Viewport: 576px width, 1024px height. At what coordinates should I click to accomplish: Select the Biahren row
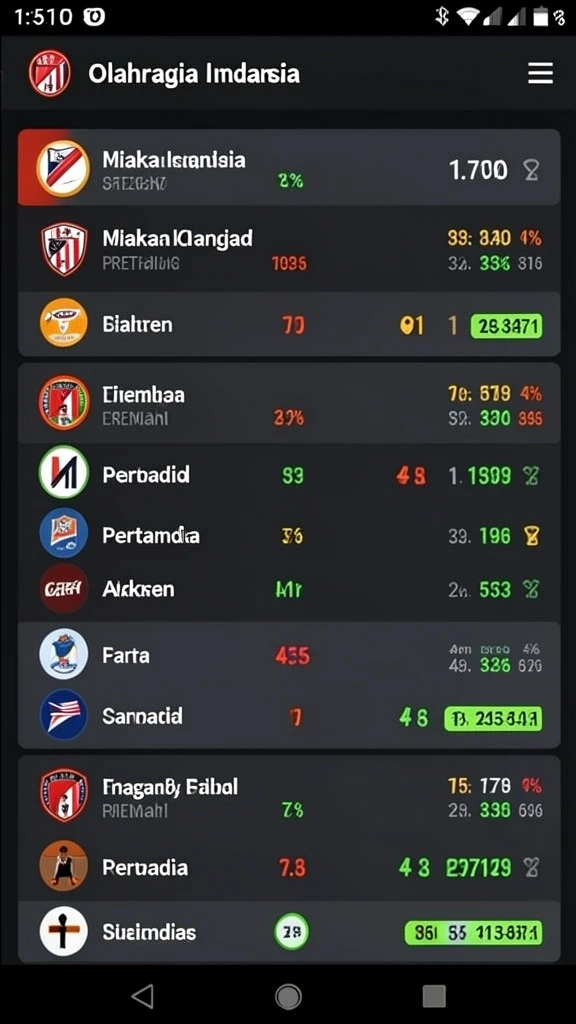click(289, 324)
